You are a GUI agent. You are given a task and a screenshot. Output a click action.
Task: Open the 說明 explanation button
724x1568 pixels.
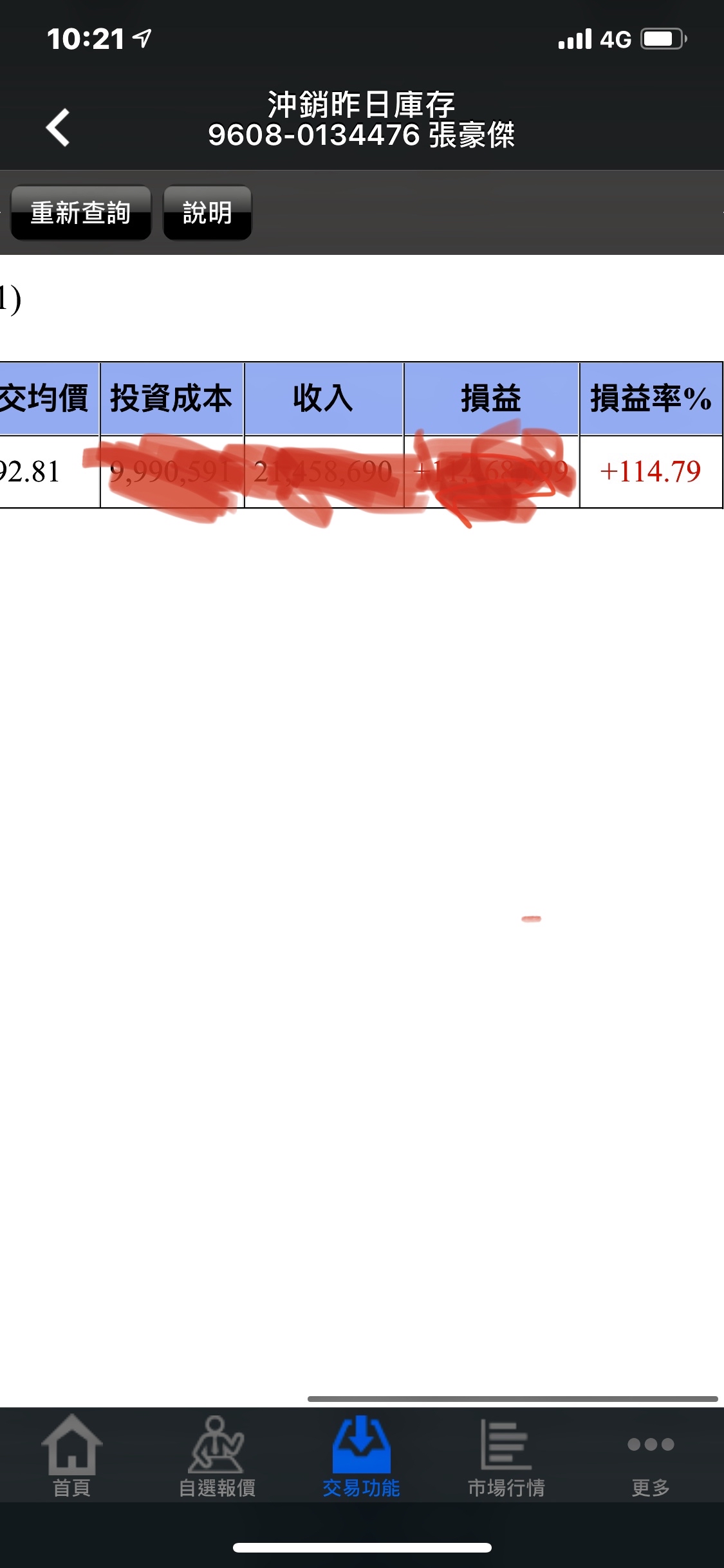point(207,213)
